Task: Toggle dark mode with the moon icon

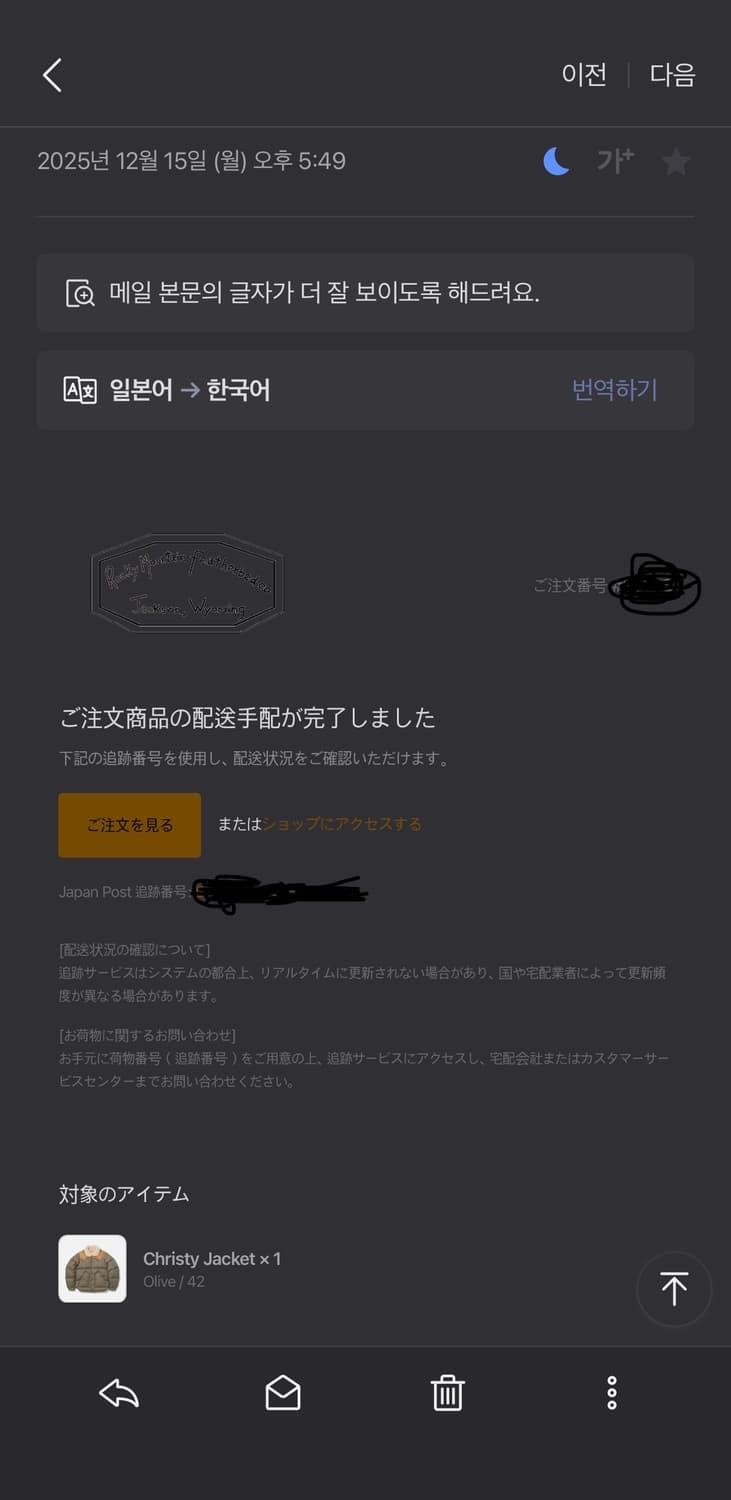Action: [556, 161]
